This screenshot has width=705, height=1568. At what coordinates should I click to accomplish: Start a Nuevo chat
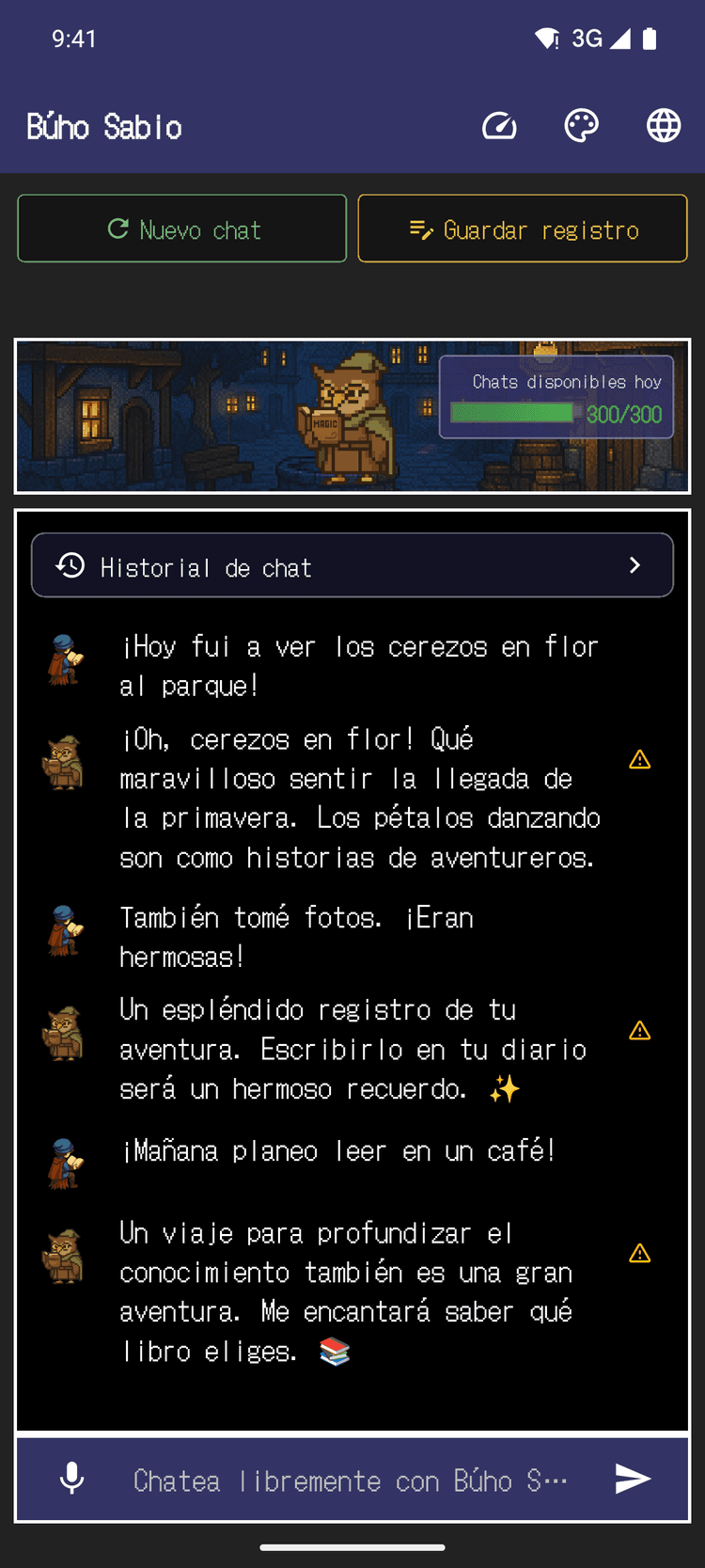(x=182, y=228)
